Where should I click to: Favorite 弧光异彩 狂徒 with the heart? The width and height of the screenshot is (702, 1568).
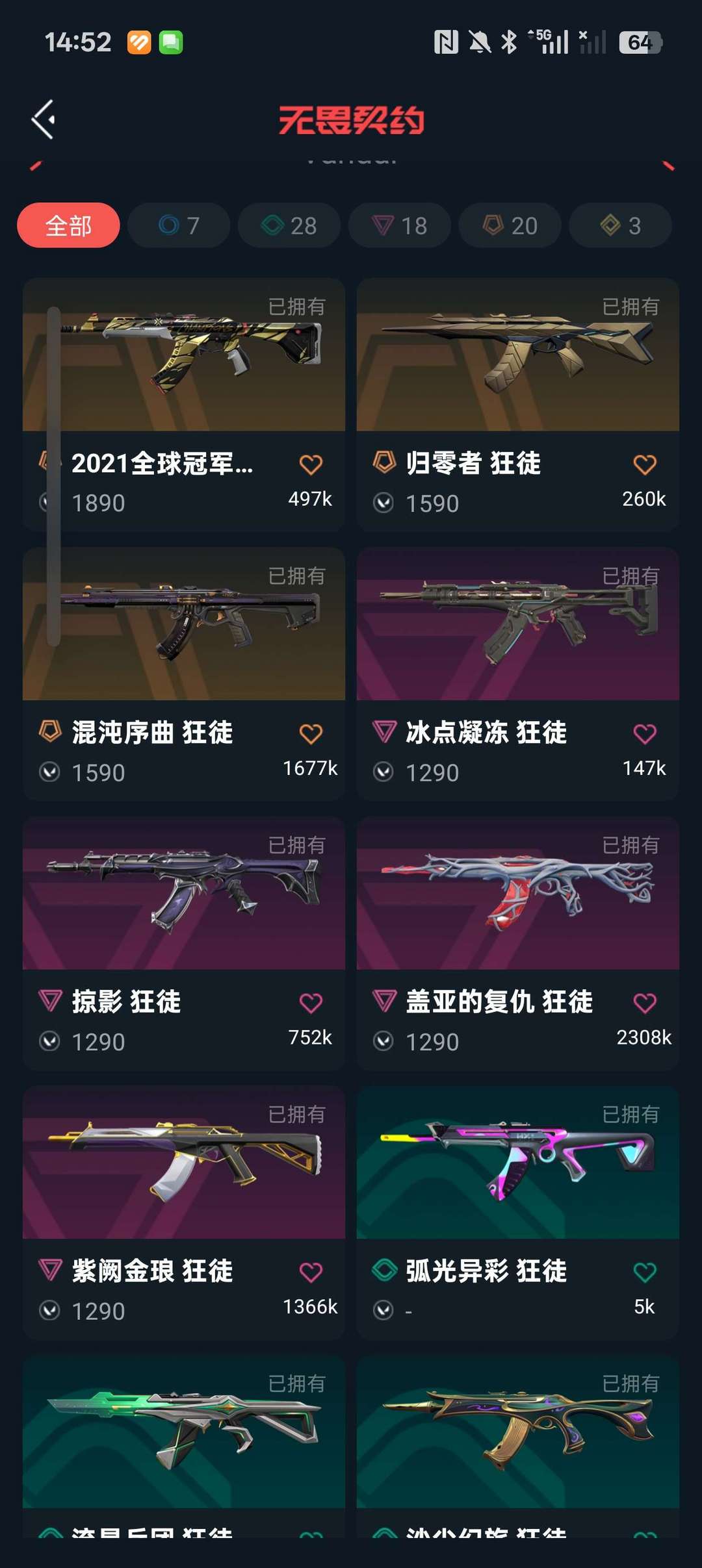[x=644, y=1271]
